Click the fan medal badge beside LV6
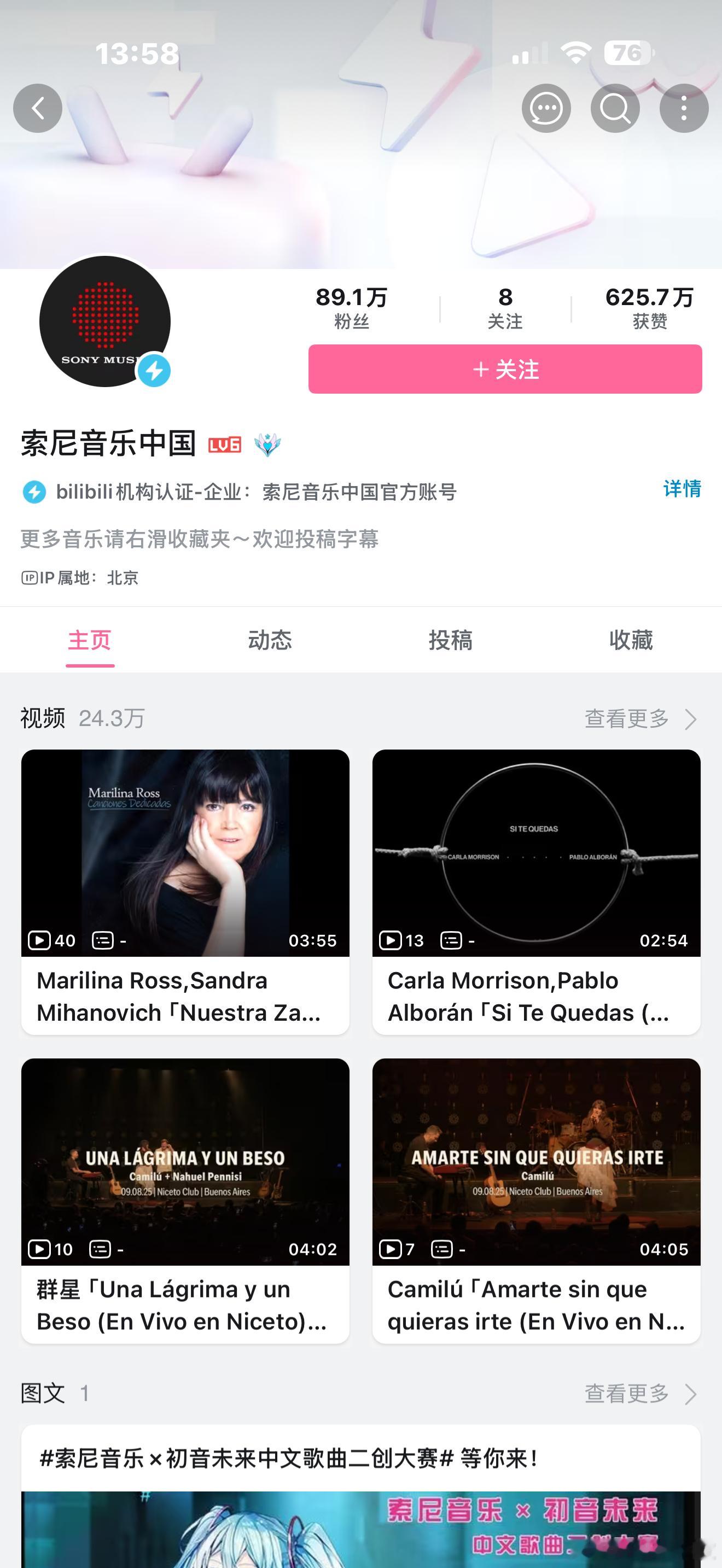This screenshot has height=1568, width=722. pos(266,445)
